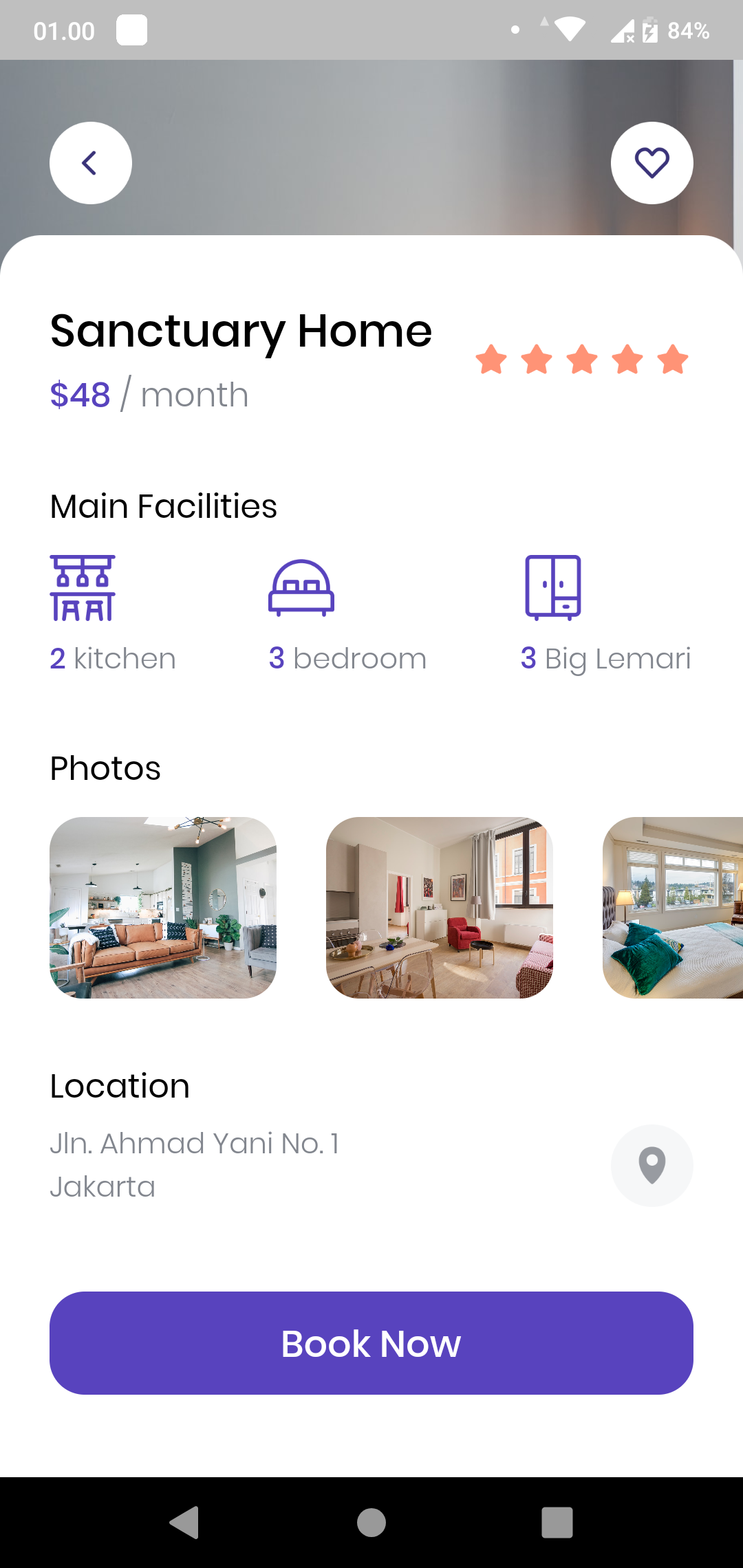This screenshot has width=743, height=1568.
Task: Tap the back arrow at top left
Action: tap(90, 162)
